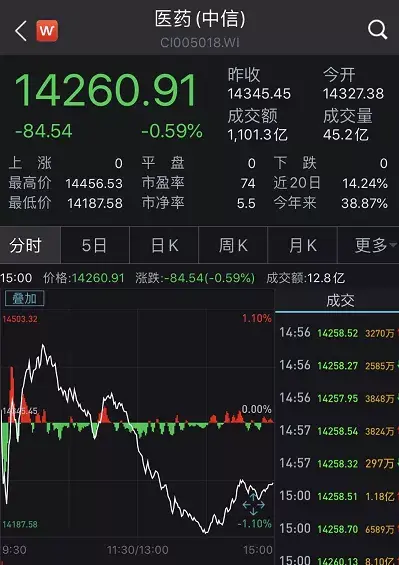Tap the 叠加 overlay button
Screen dimensions: 399x565
tap(25, 298)
